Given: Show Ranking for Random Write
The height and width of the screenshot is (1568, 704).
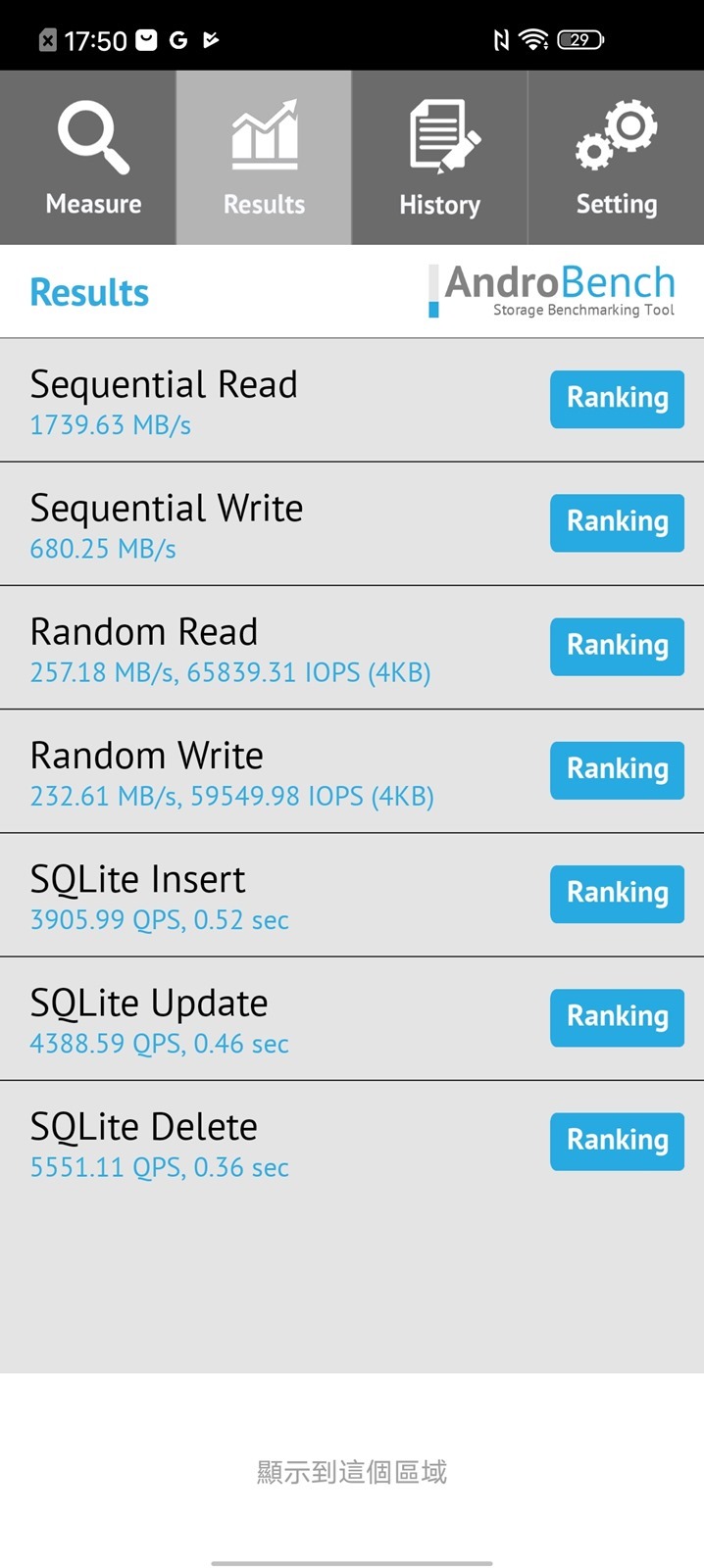Looking at the screenshot, I should (617, 769).
